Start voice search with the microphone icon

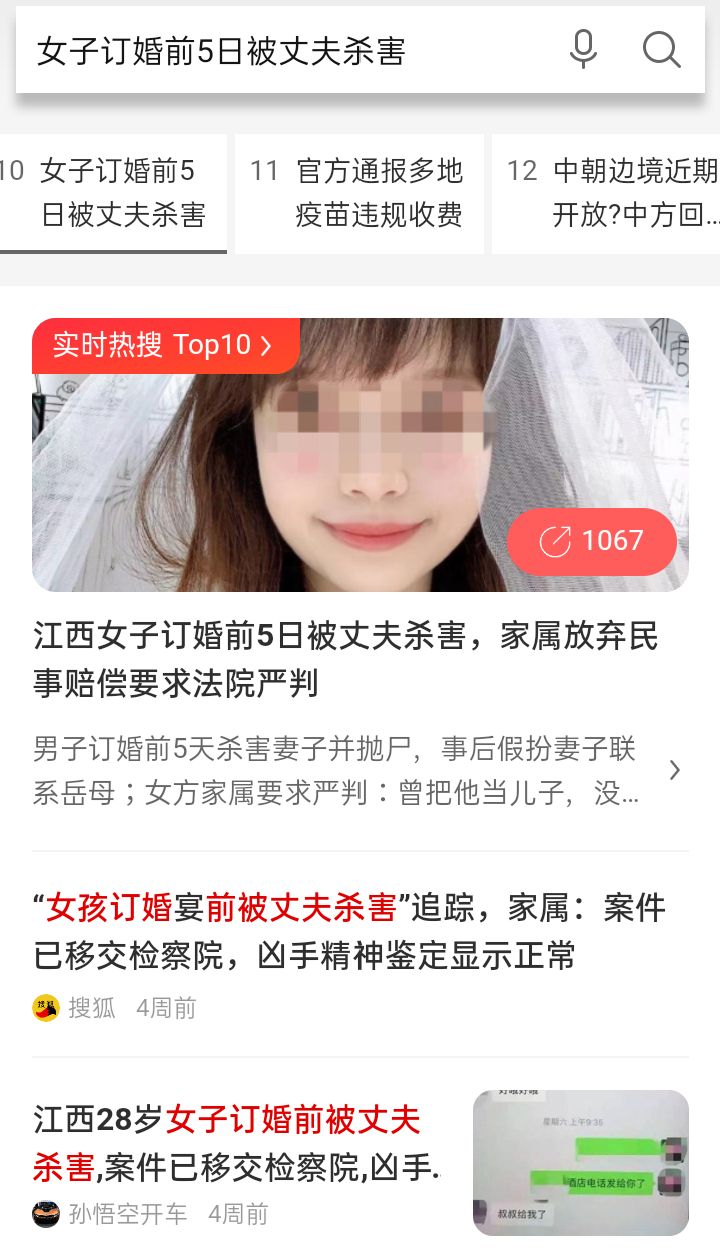[583, 49]
